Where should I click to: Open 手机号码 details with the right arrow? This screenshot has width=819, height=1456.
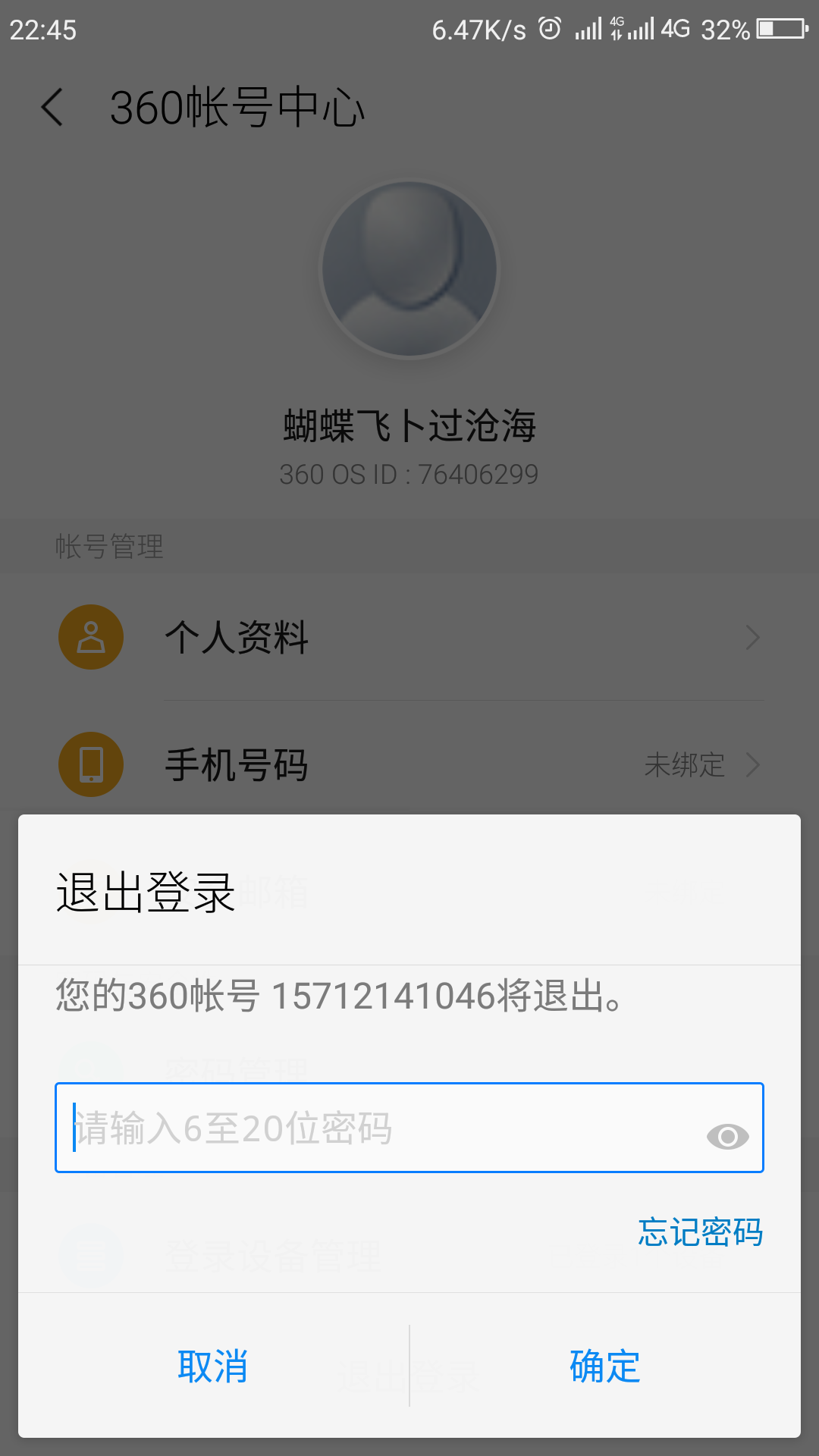click(x=752, y=764)
